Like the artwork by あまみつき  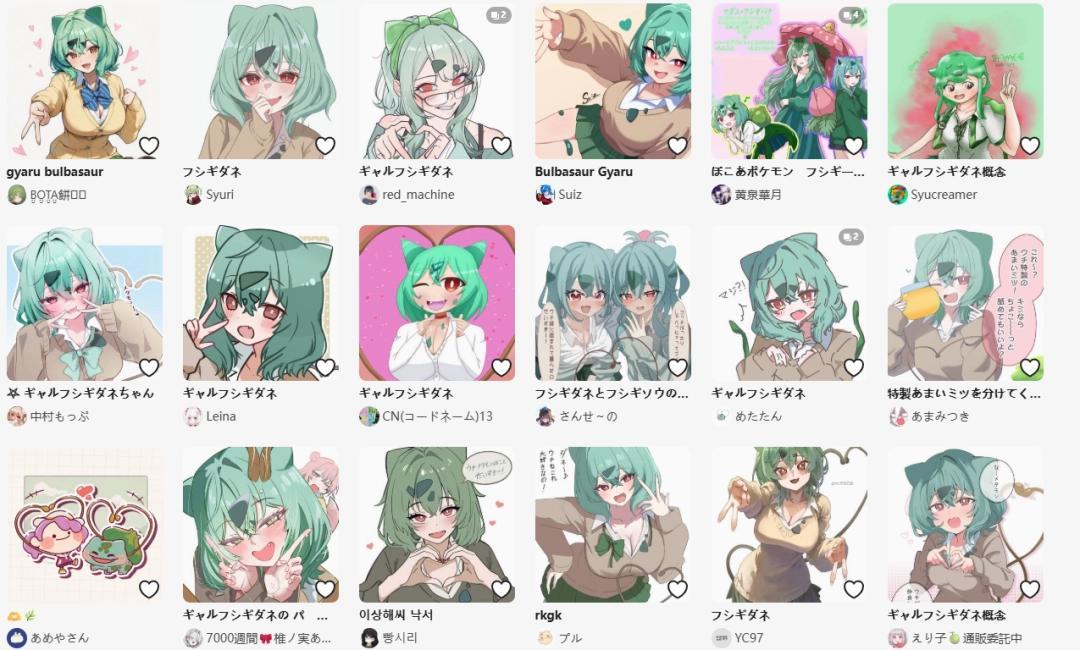click(1029, 367)
